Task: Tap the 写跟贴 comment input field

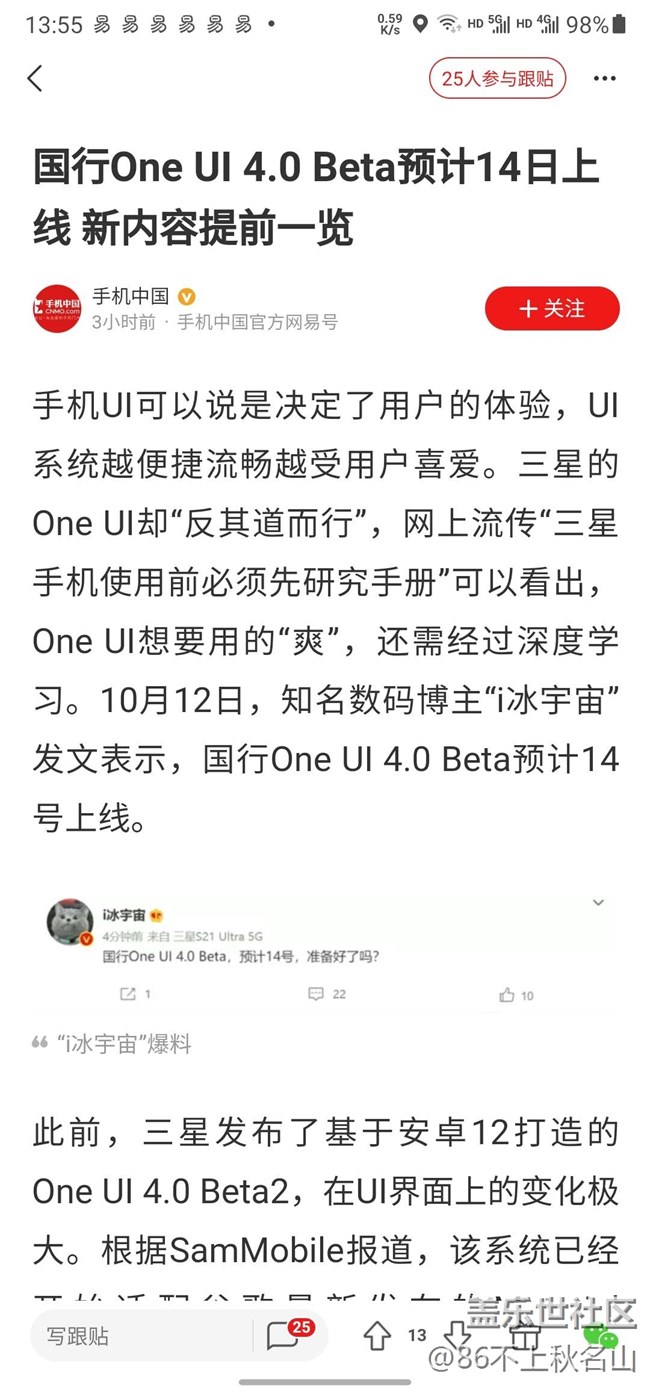Action: click(x=140, y=1336)
